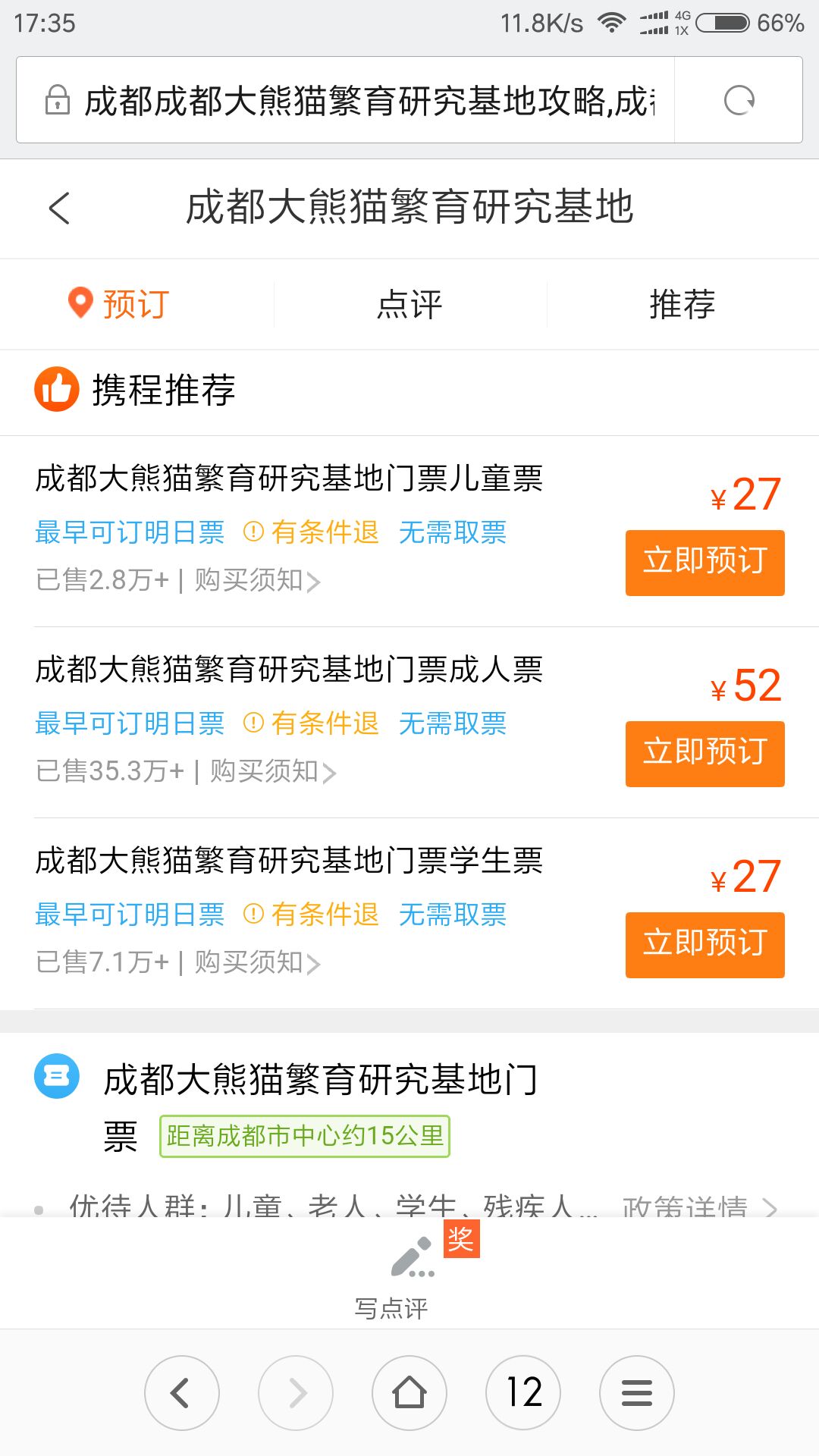
Task: Open the browser tabs counter showing 12
Action: click(523, 1393)
